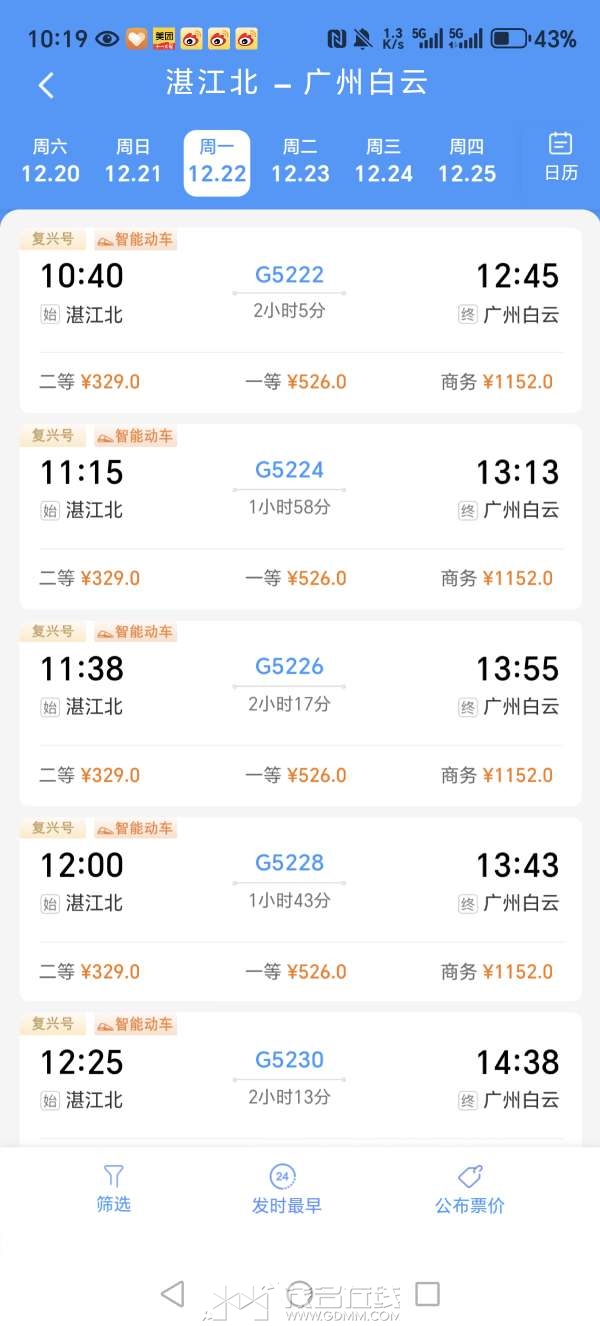This screenshot has height=1326, width=600.
Task: Select Saturday 12.20 date tab
Action: tap(50, 162)
